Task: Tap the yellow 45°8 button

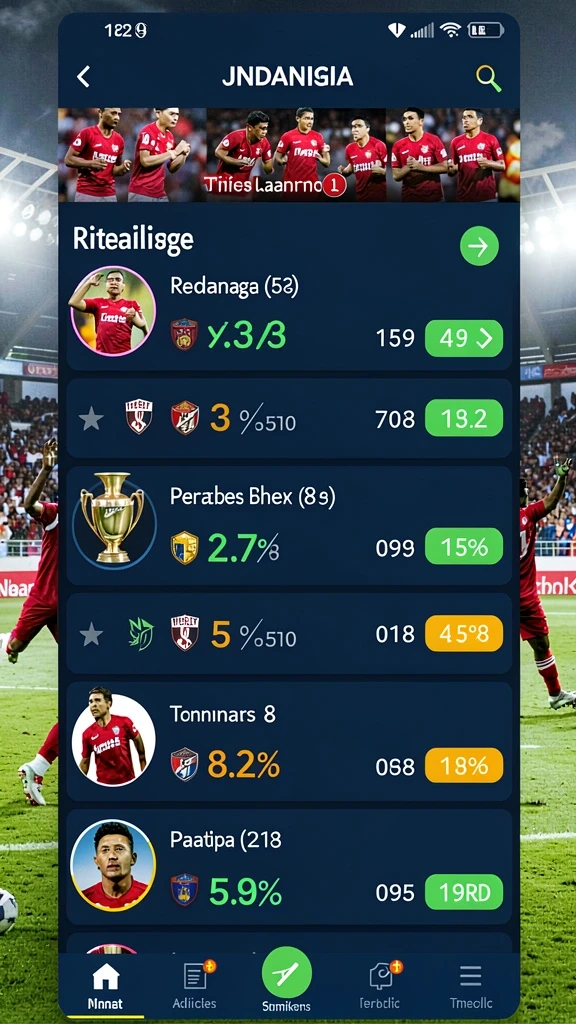Action: tap(464, 634)
